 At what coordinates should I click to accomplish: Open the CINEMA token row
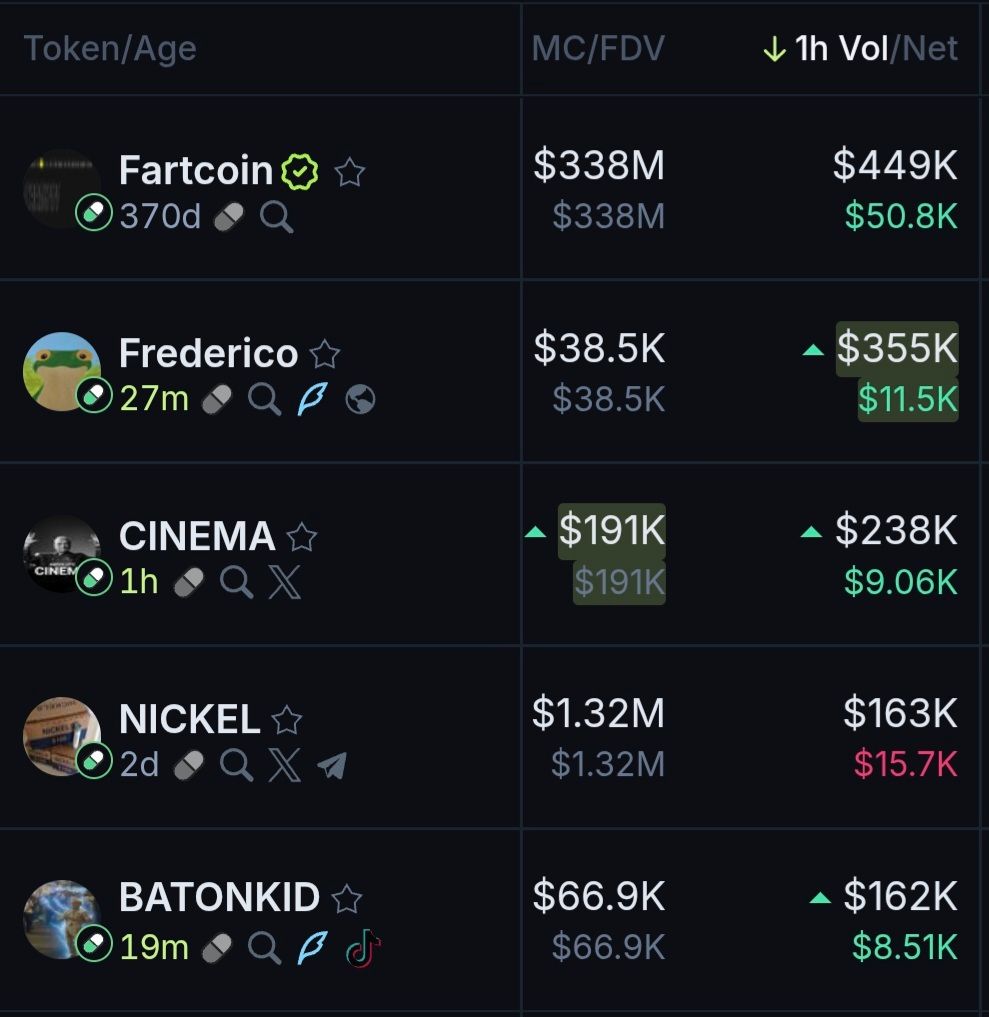196,536
